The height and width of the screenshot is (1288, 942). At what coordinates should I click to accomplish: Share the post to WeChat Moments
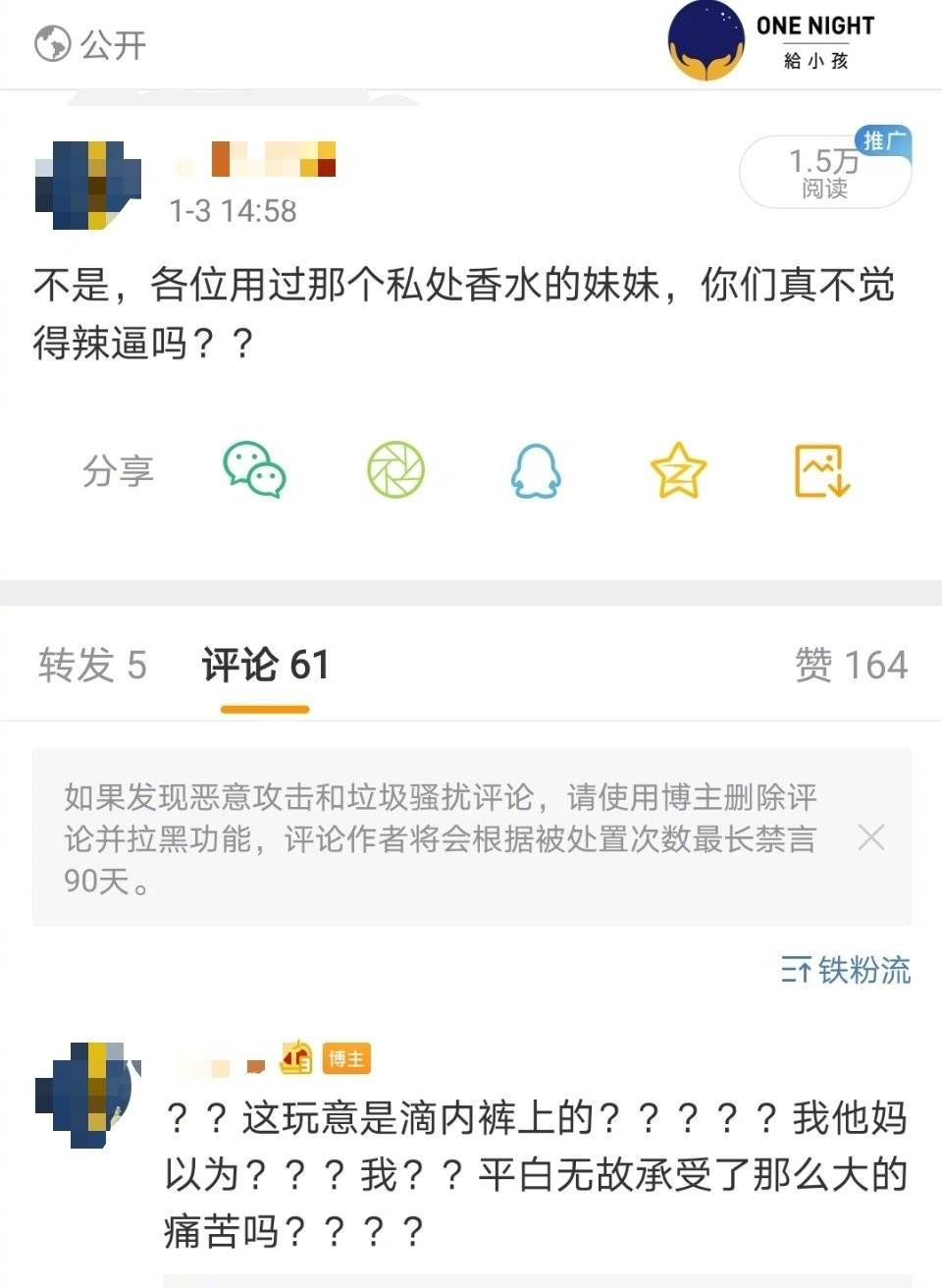tap(394, 470)
